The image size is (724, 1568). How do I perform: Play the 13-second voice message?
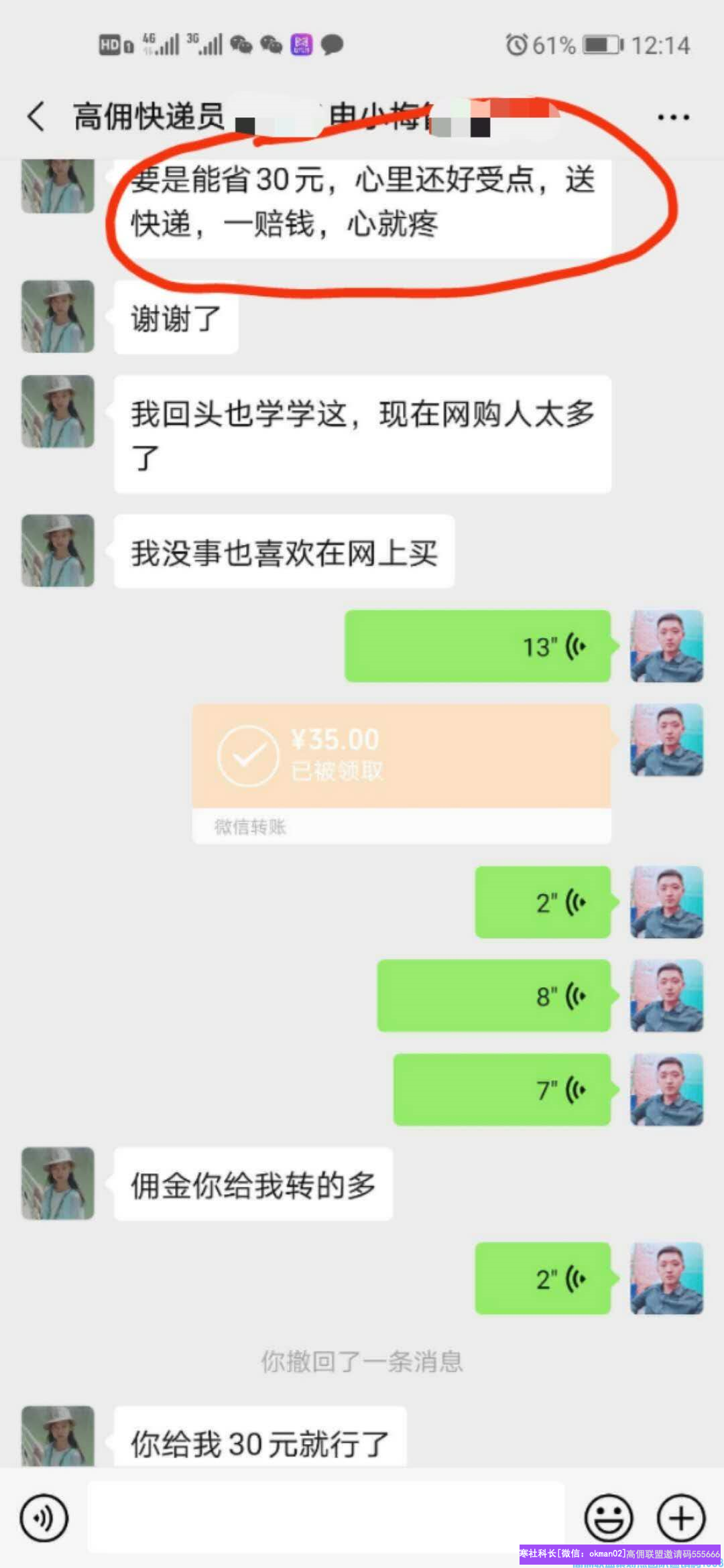[477, 647]
